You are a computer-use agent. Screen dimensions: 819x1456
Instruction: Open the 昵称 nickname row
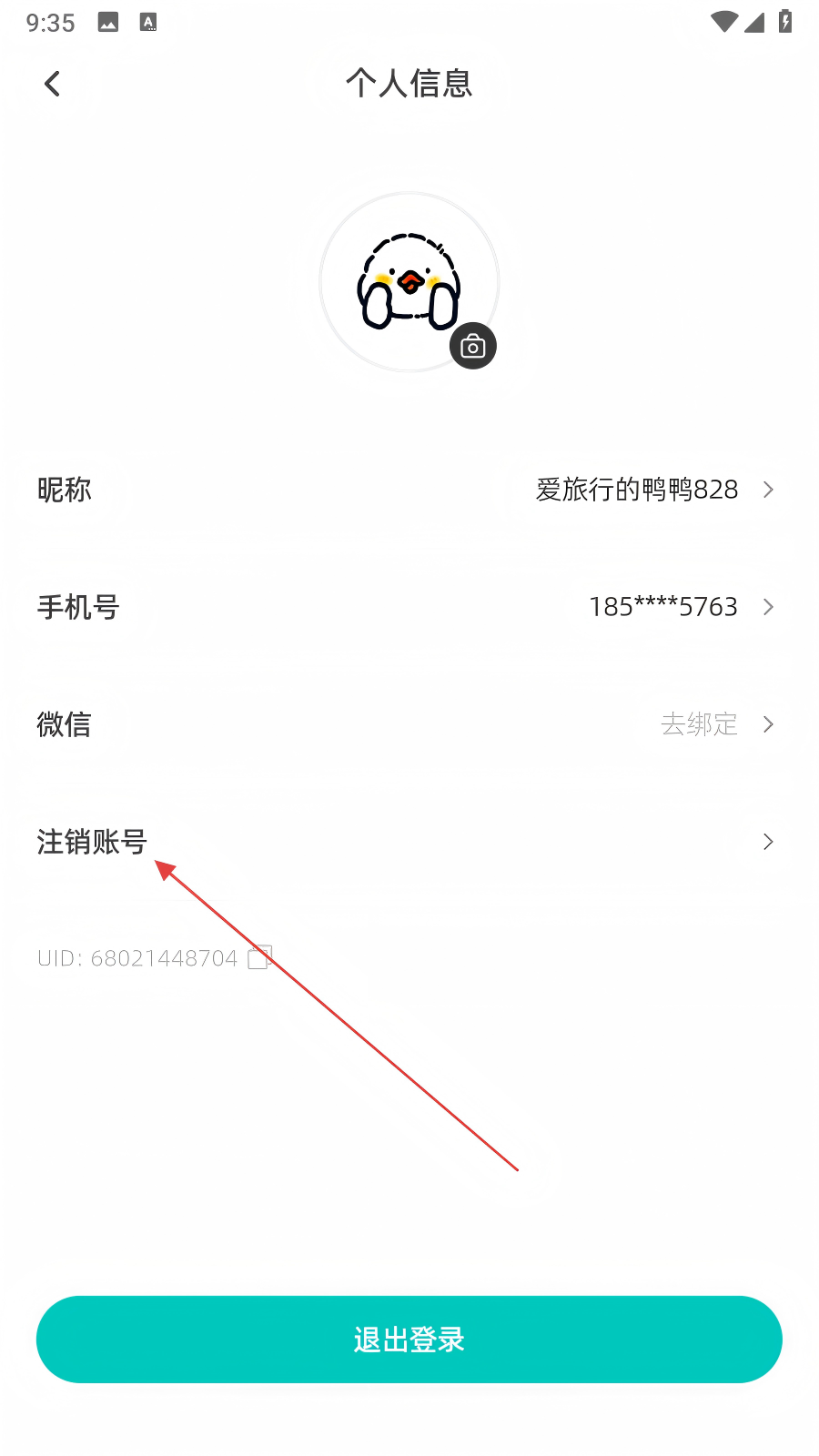tap(409, 490)
